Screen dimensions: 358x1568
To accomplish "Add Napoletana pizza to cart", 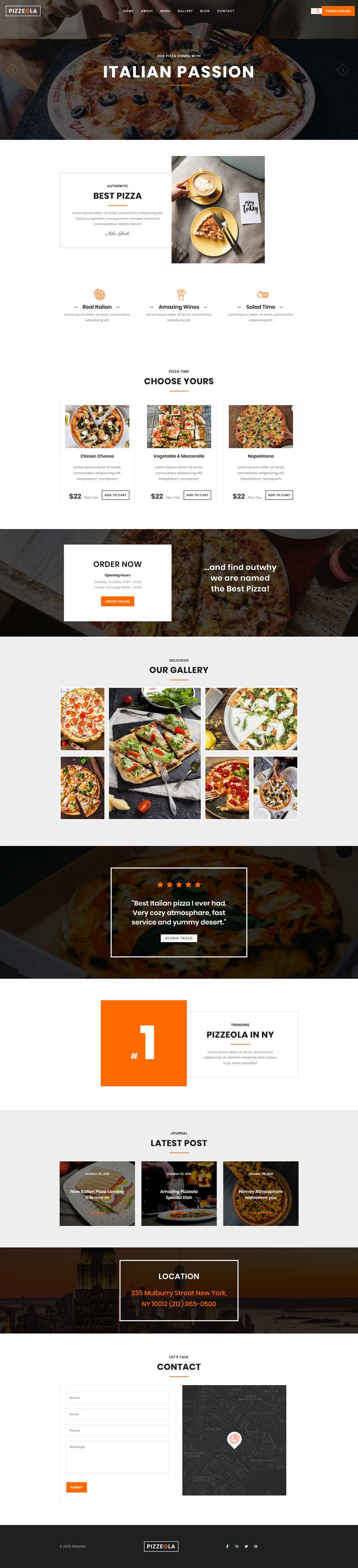I will (279, 495).
